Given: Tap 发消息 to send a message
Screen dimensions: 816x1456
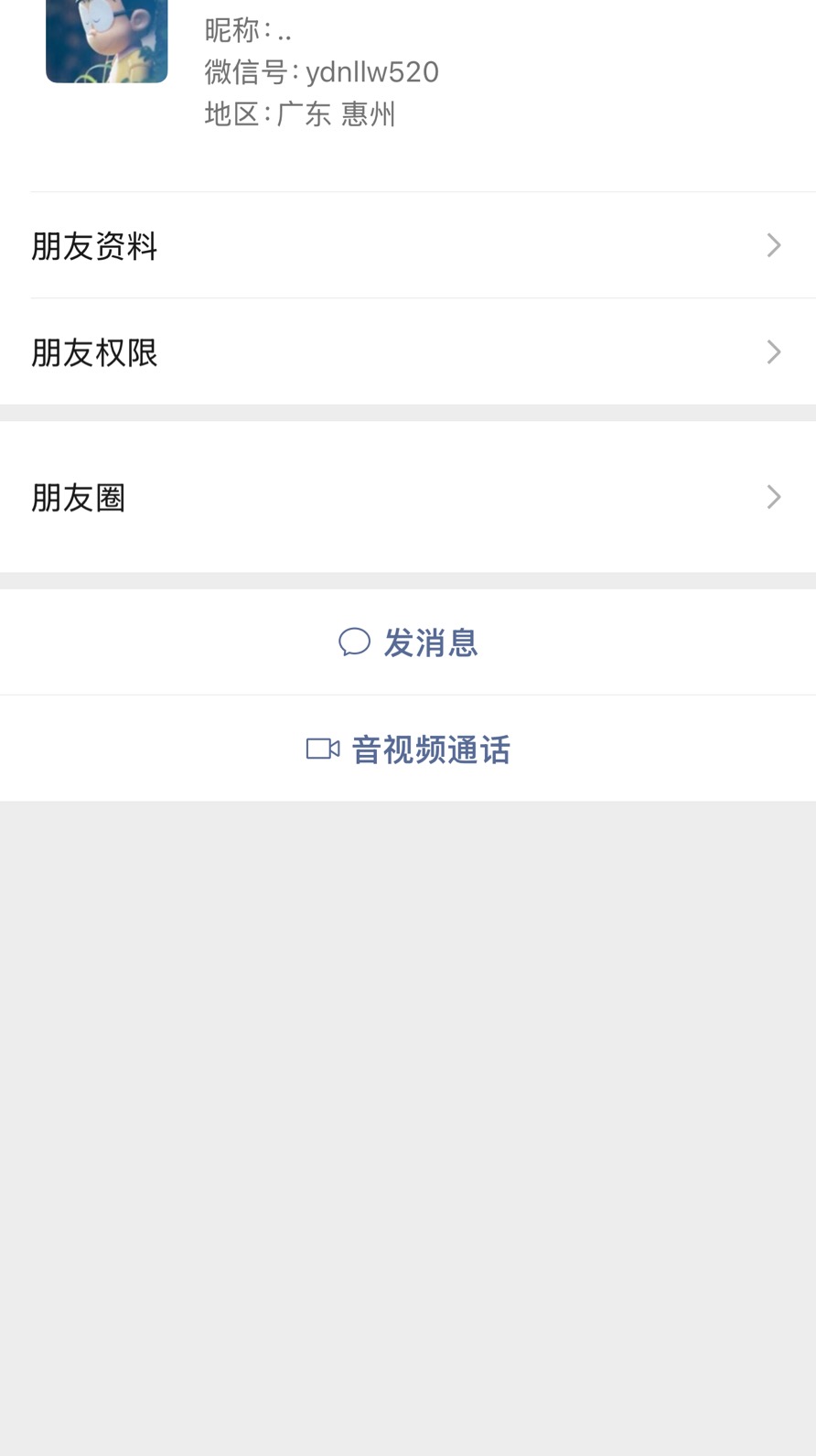Looking at the screenshot, I should click(408, 642).
